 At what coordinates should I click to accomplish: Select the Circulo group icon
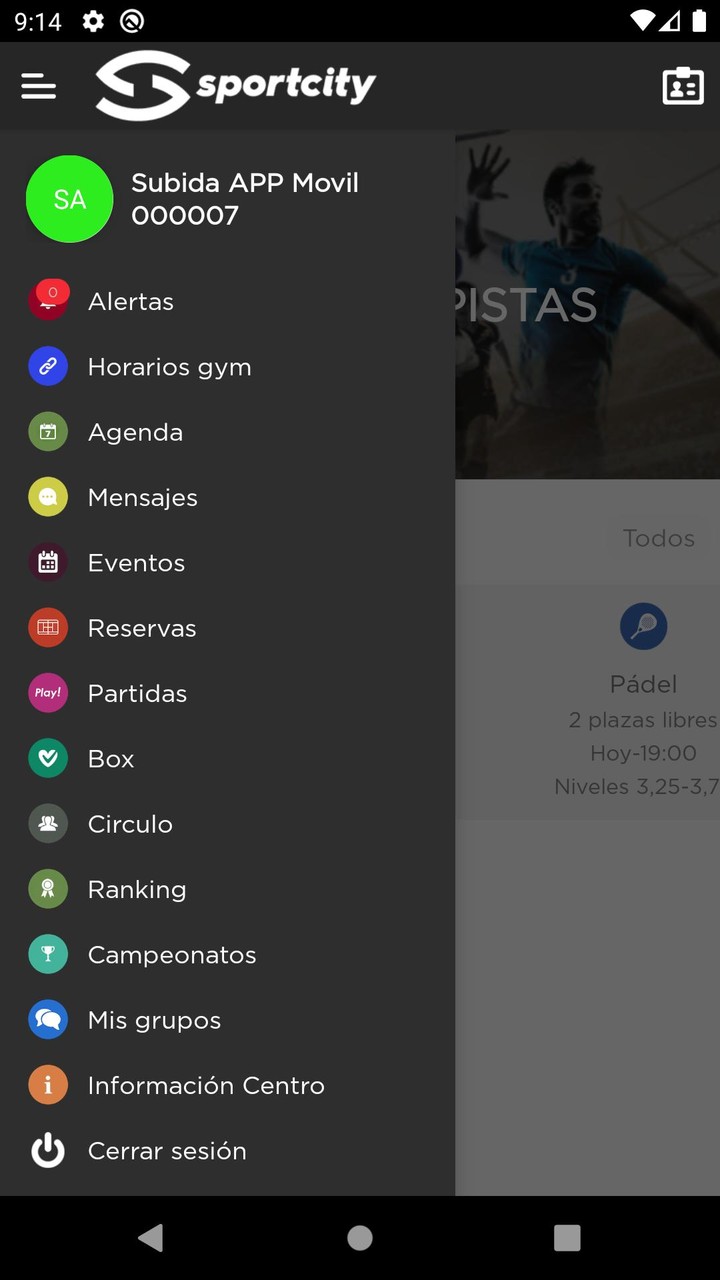click(x=48, y=823)
